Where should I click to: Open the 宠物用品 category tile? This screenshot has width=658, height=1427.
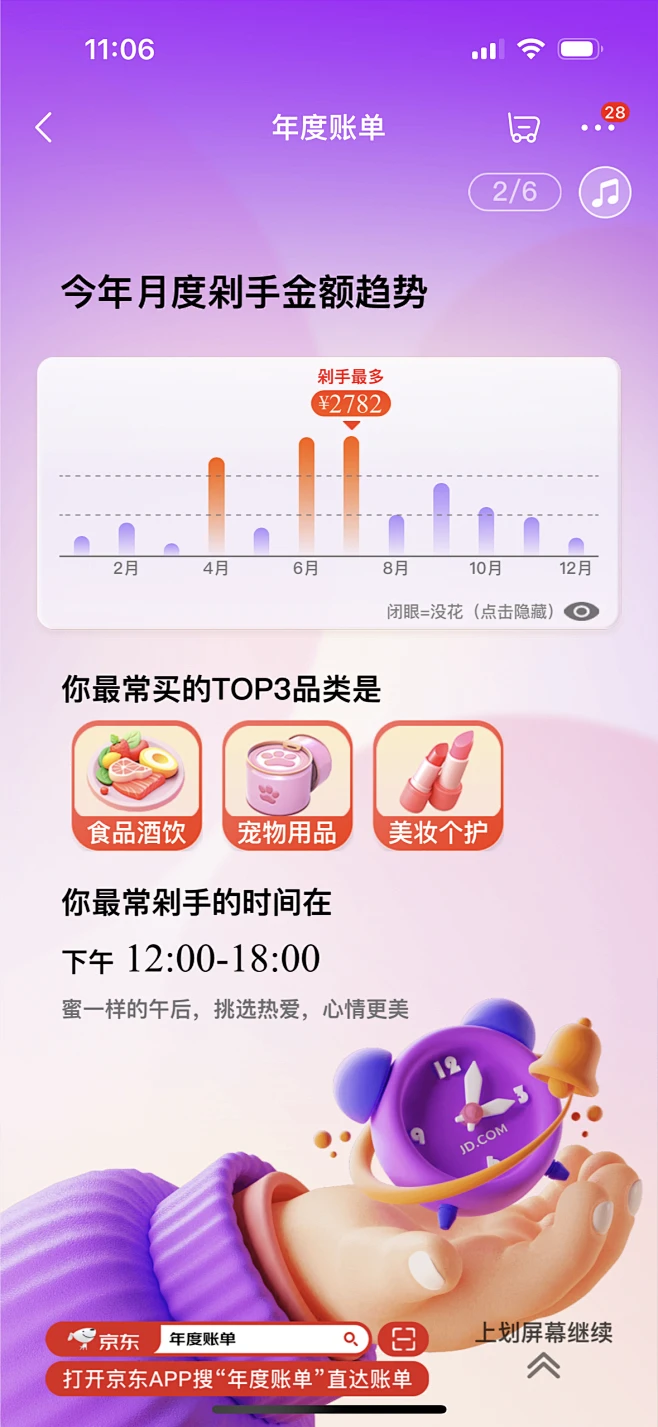click(287, 786)
